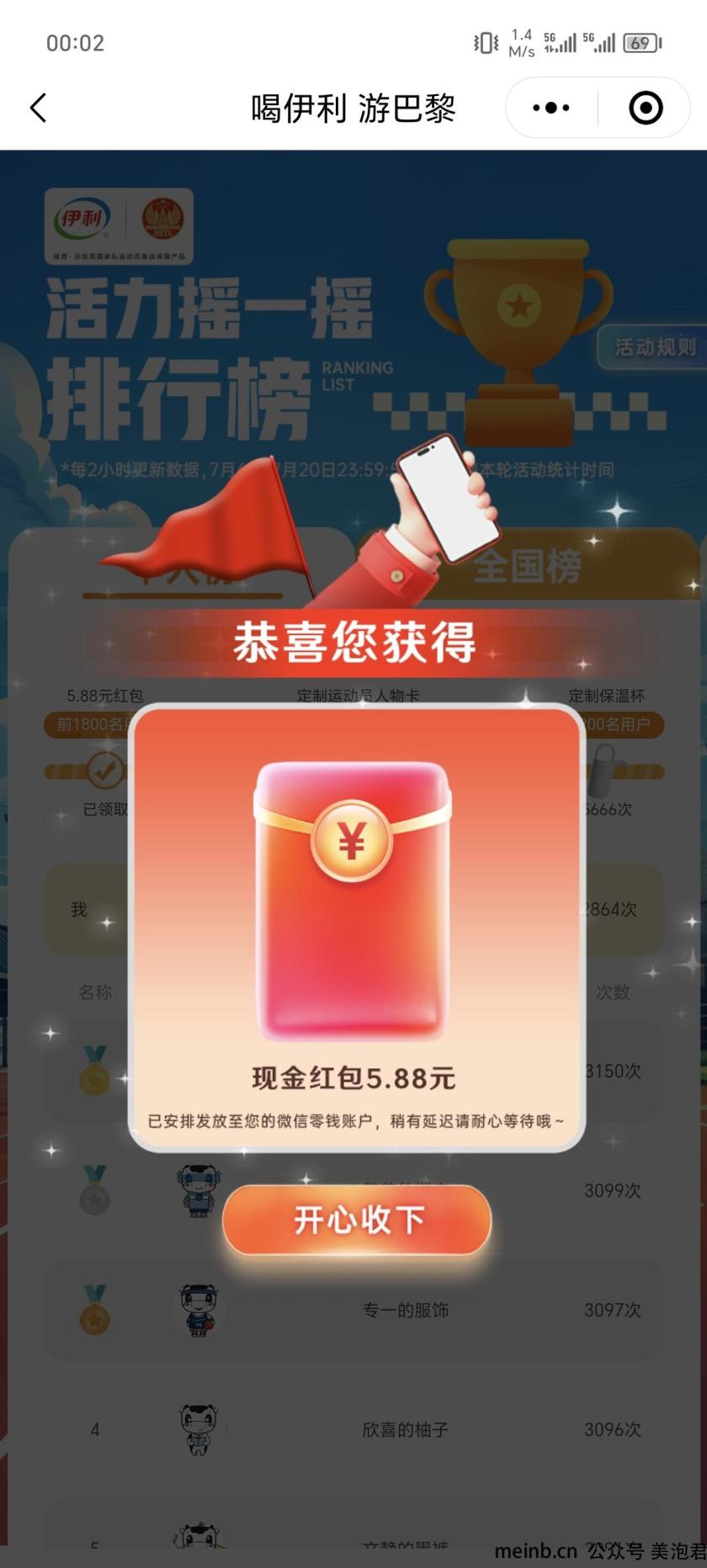Open the mini program three-dot menu
This screenshot has width=707, height=1568.
(551, 108)
